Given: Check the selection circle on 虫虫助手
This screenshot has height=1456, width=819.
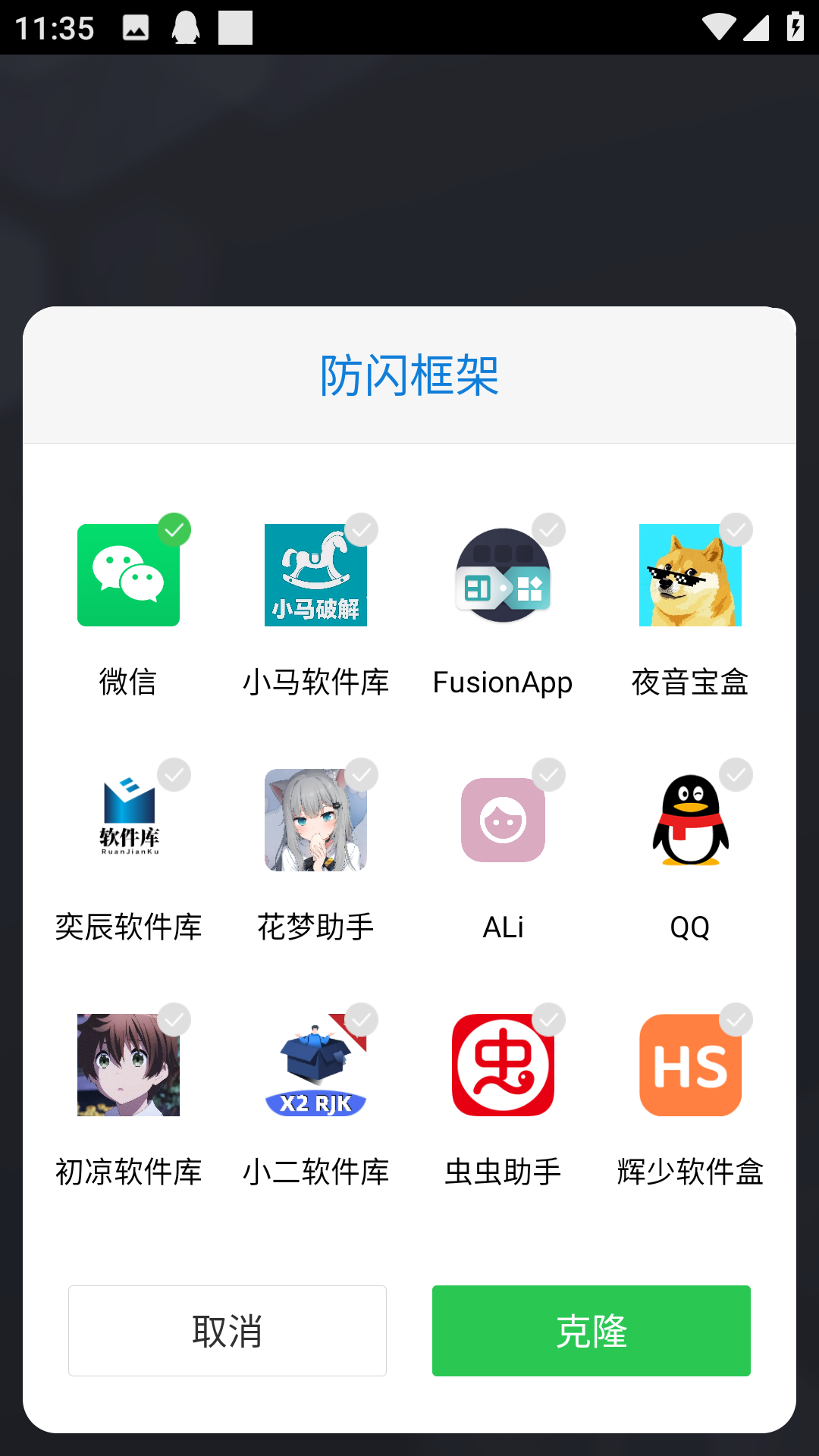Looking at the screenshot, I should pos(549,1019).
